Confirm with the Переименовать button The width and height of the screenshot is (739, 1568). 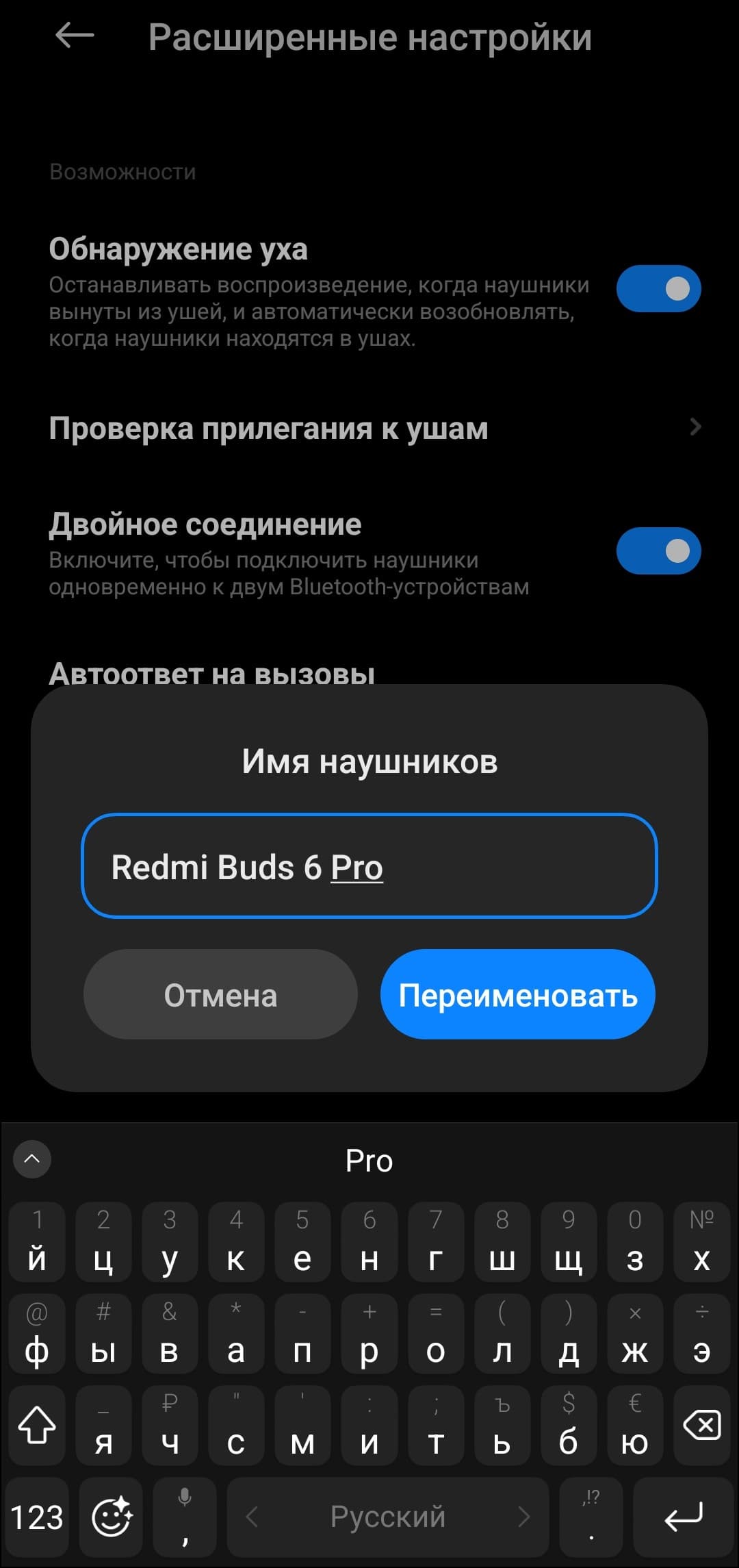[517, 994]
